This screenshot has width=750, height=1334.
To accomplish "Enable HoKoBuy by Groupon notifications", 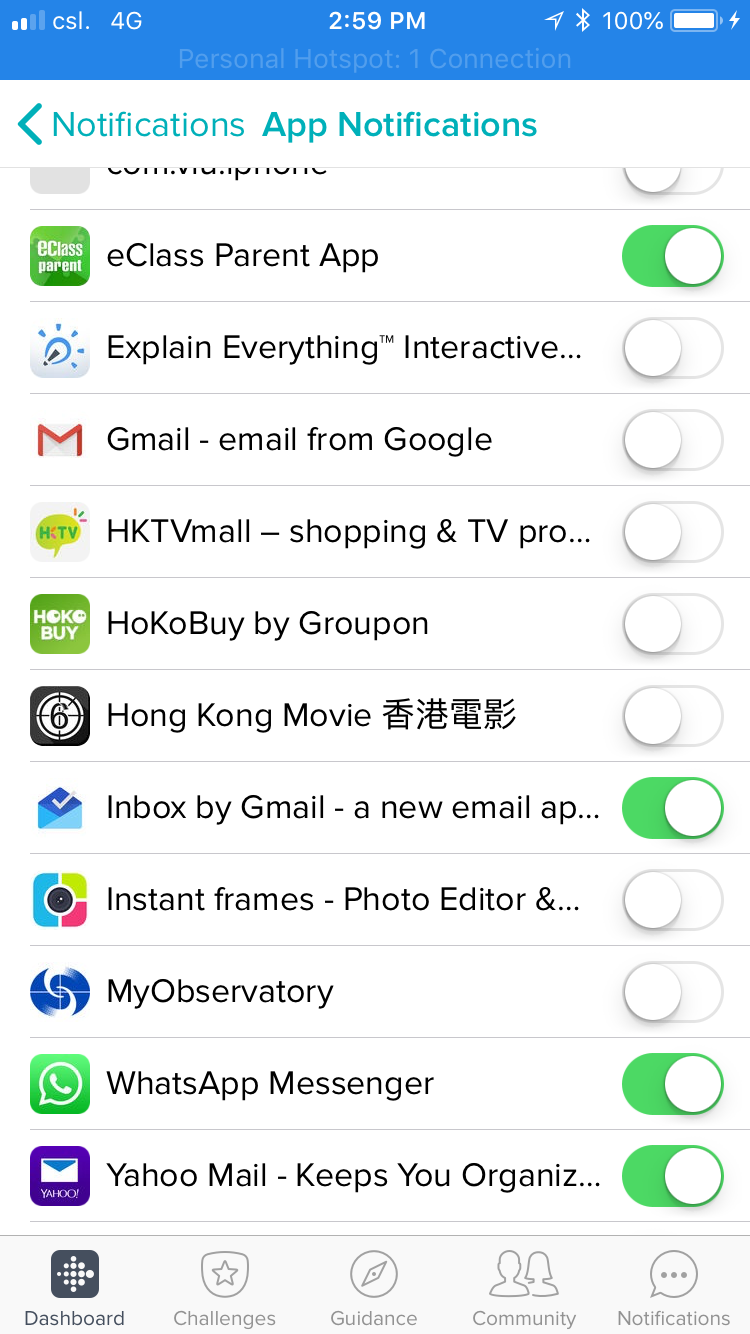I will (x=672, y=624).
